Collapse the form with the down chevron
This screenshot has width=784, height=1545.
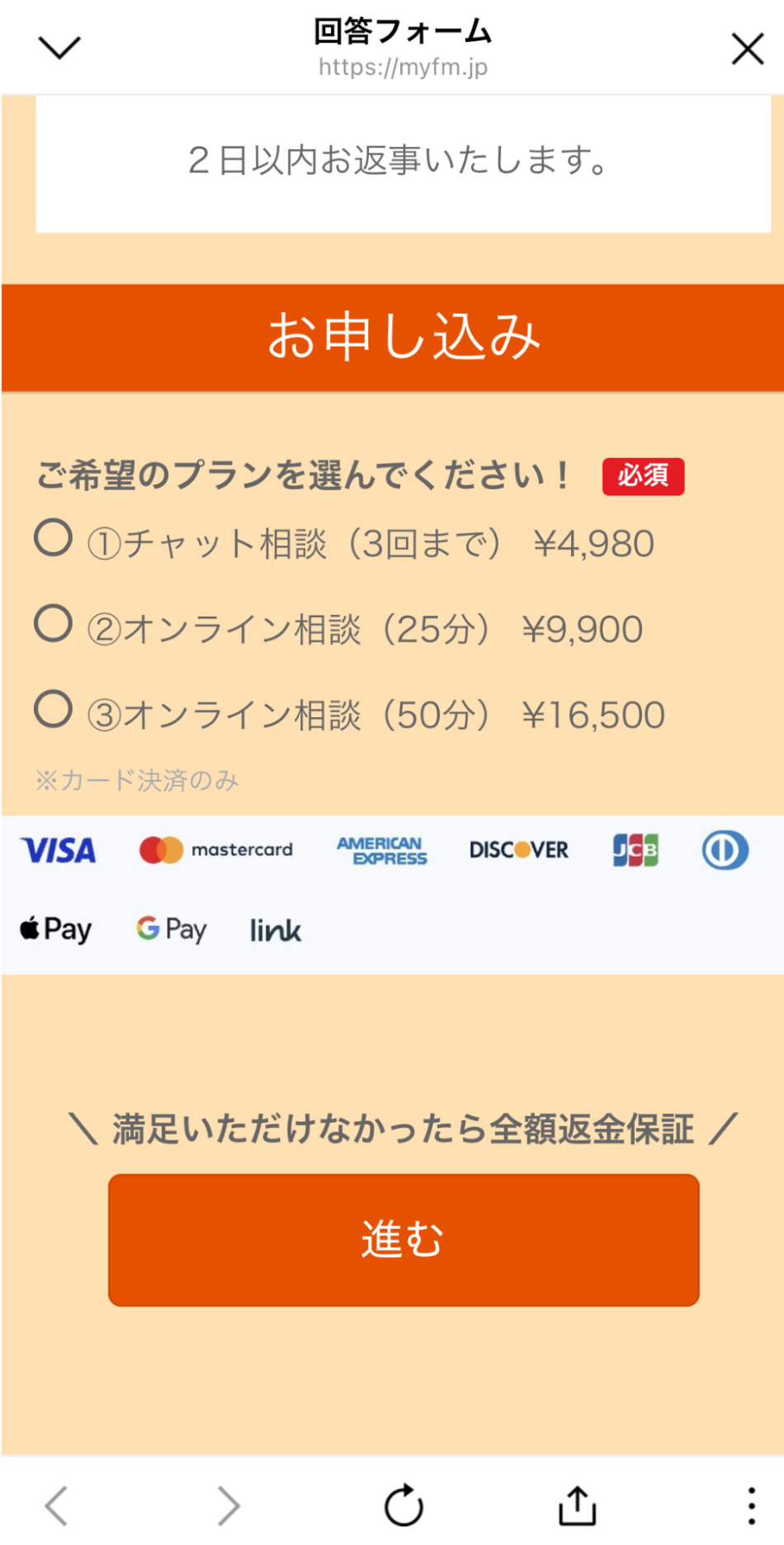(x=59, y=47)
